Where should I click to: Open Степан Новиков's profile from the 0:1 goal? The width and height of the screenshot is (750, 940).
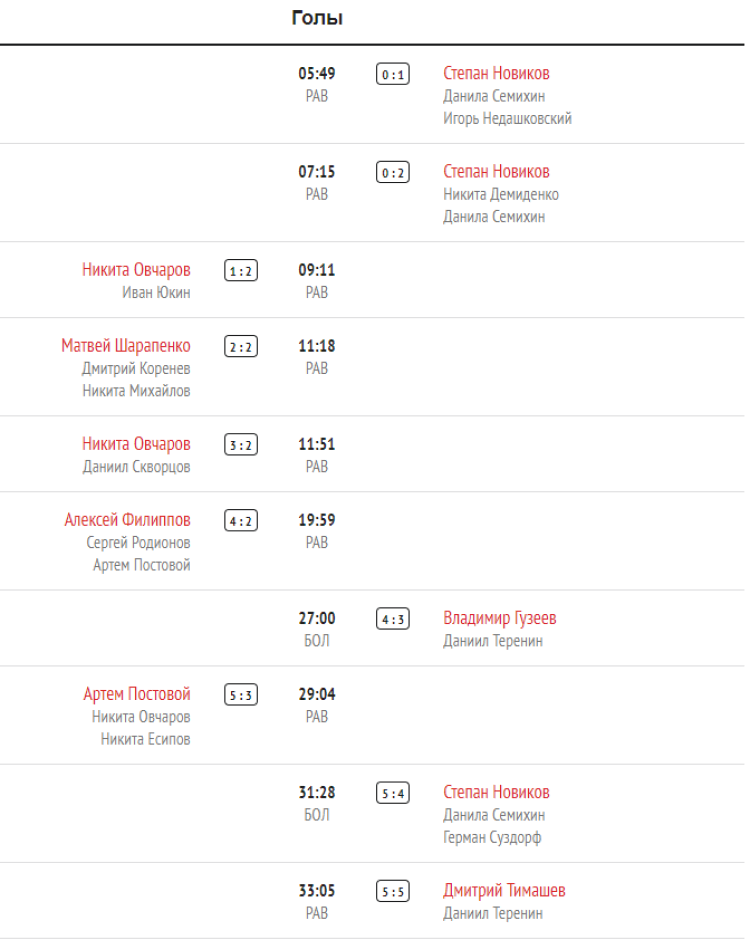tap(496, 73)
